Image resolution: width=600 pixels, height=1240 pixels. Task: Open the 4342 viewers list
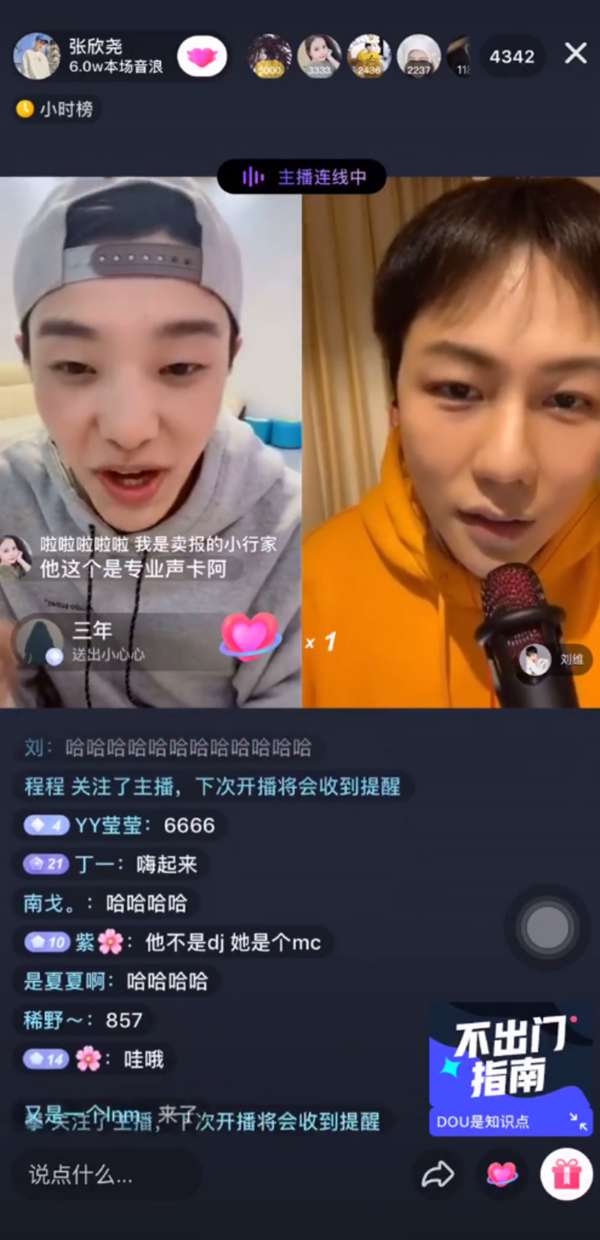[511, 56]
